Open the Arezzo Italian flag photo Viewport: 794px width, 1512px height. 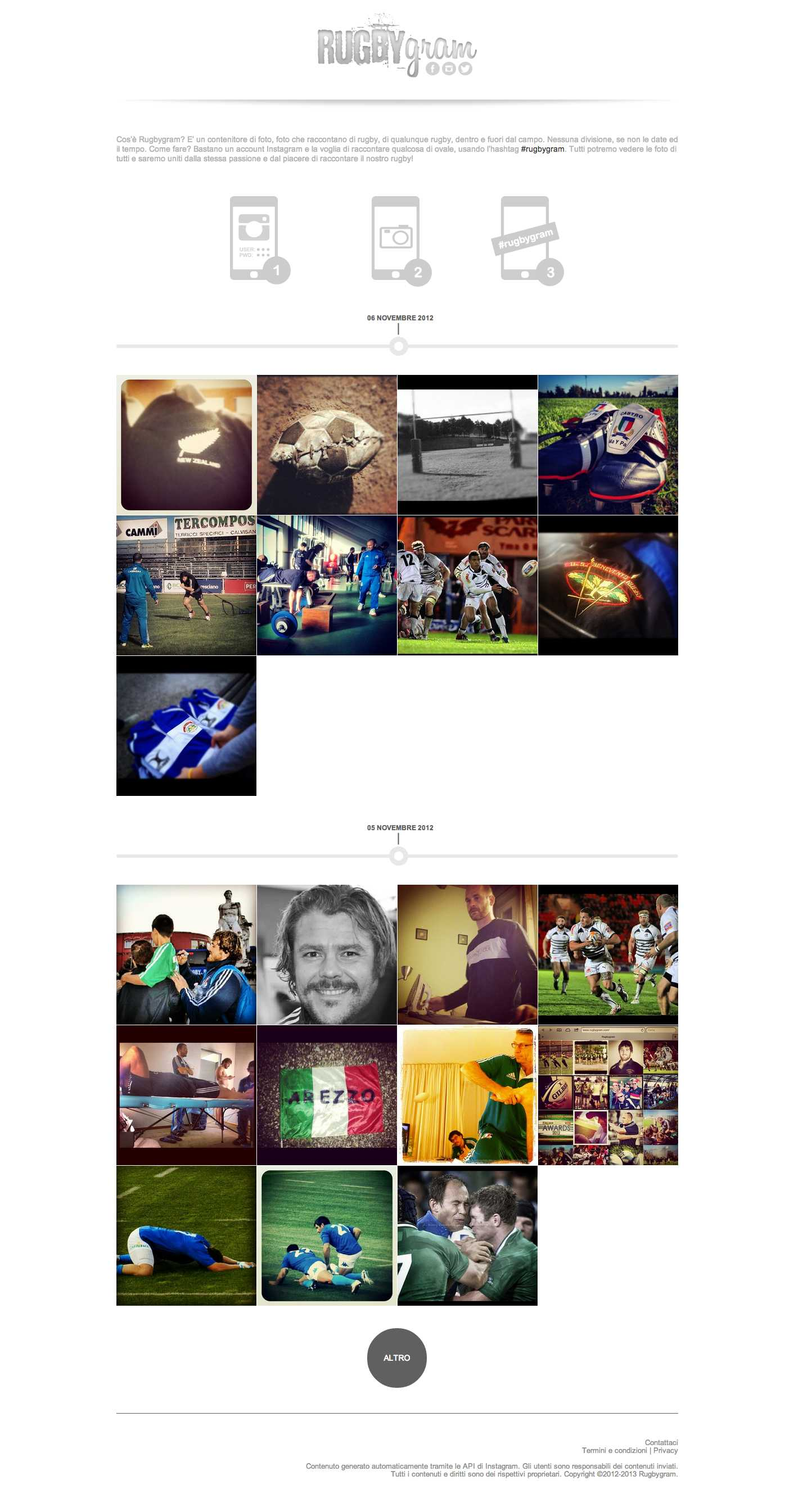click(327, 1095)
